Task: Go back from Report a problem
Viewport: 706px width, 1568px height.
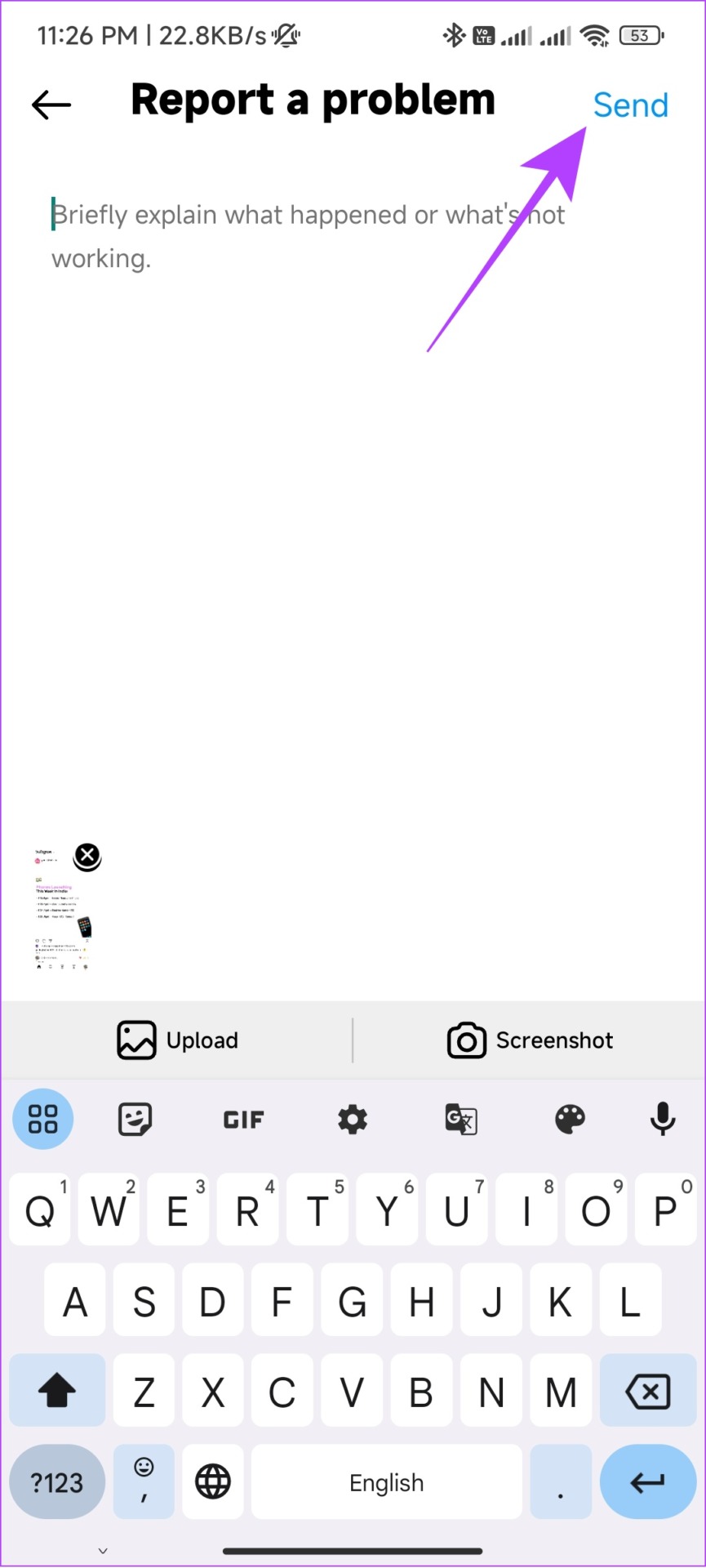Action: (51, 105)
